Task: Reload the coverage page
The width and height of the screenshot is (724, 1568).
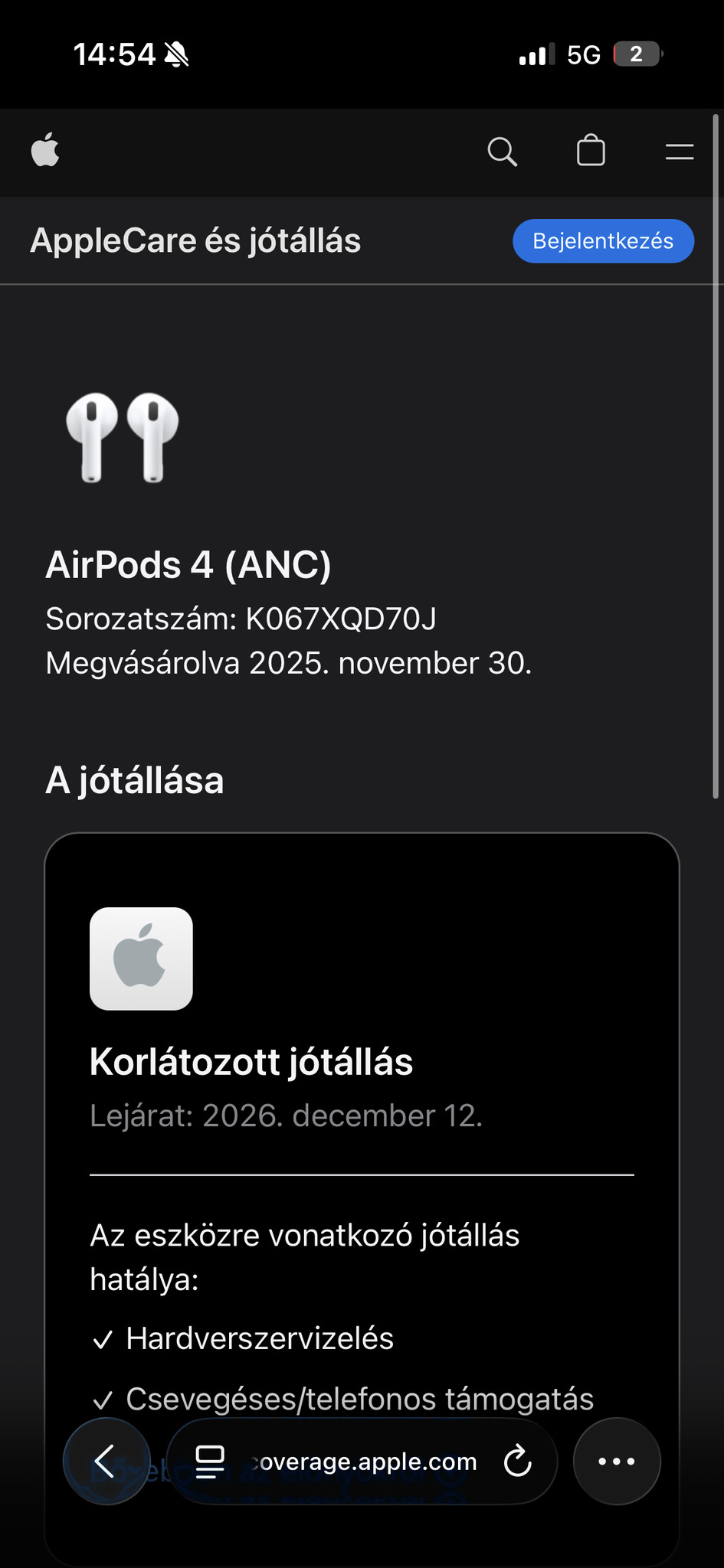Action: click(517, 1462)
